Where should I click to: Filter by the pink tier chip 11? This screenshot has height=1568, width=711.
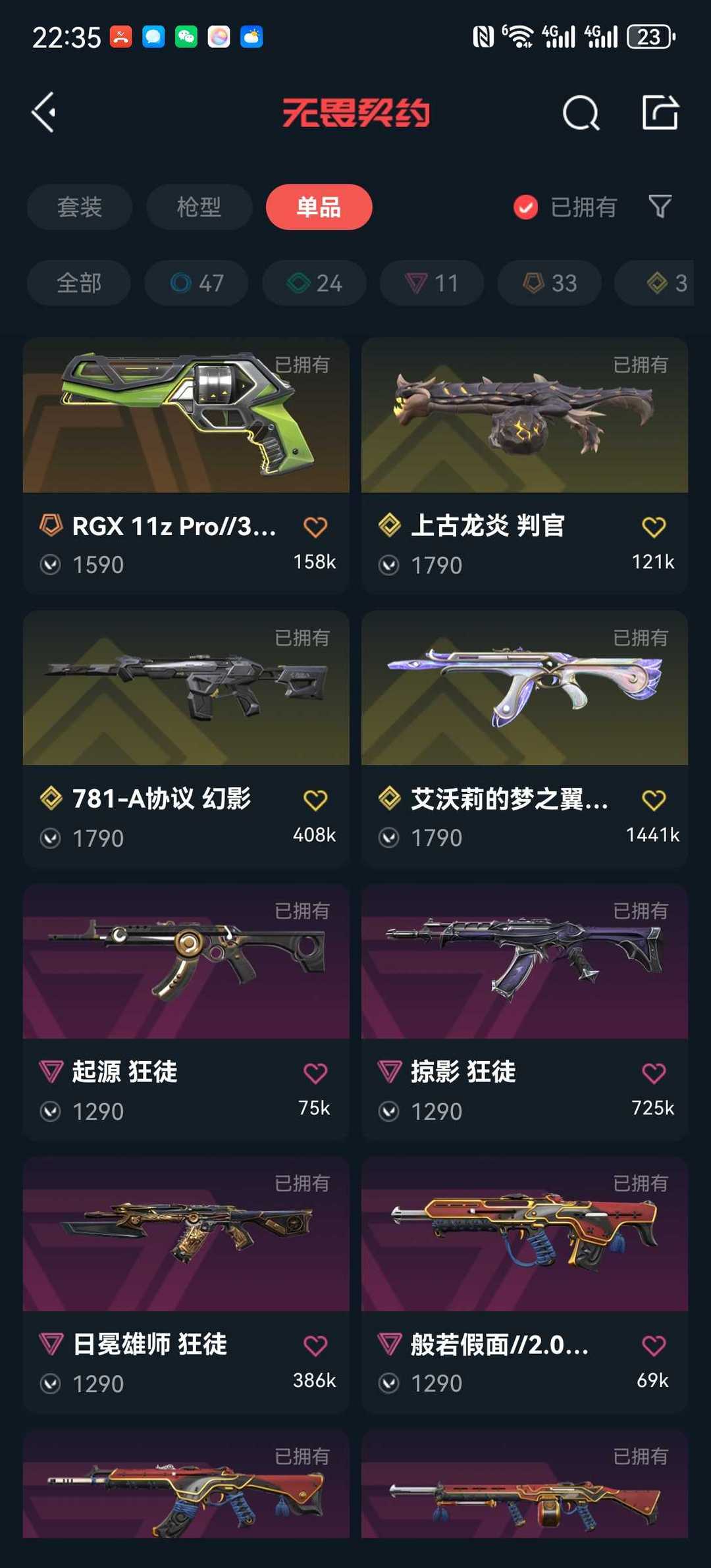point(432,283)
